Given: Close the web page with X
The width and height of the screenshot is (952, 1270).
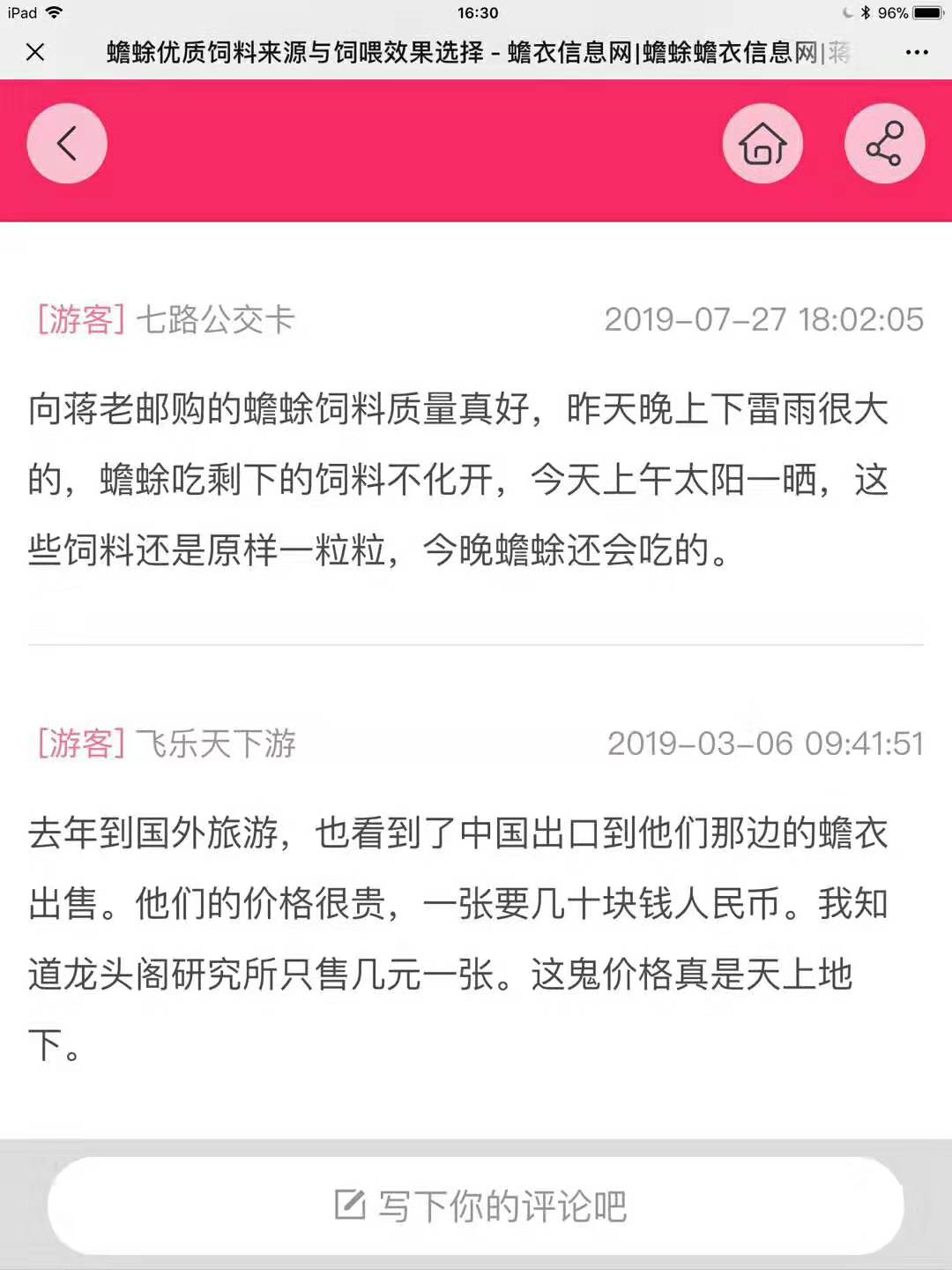Looking at the screenshot, I should [x=35, y=53].
